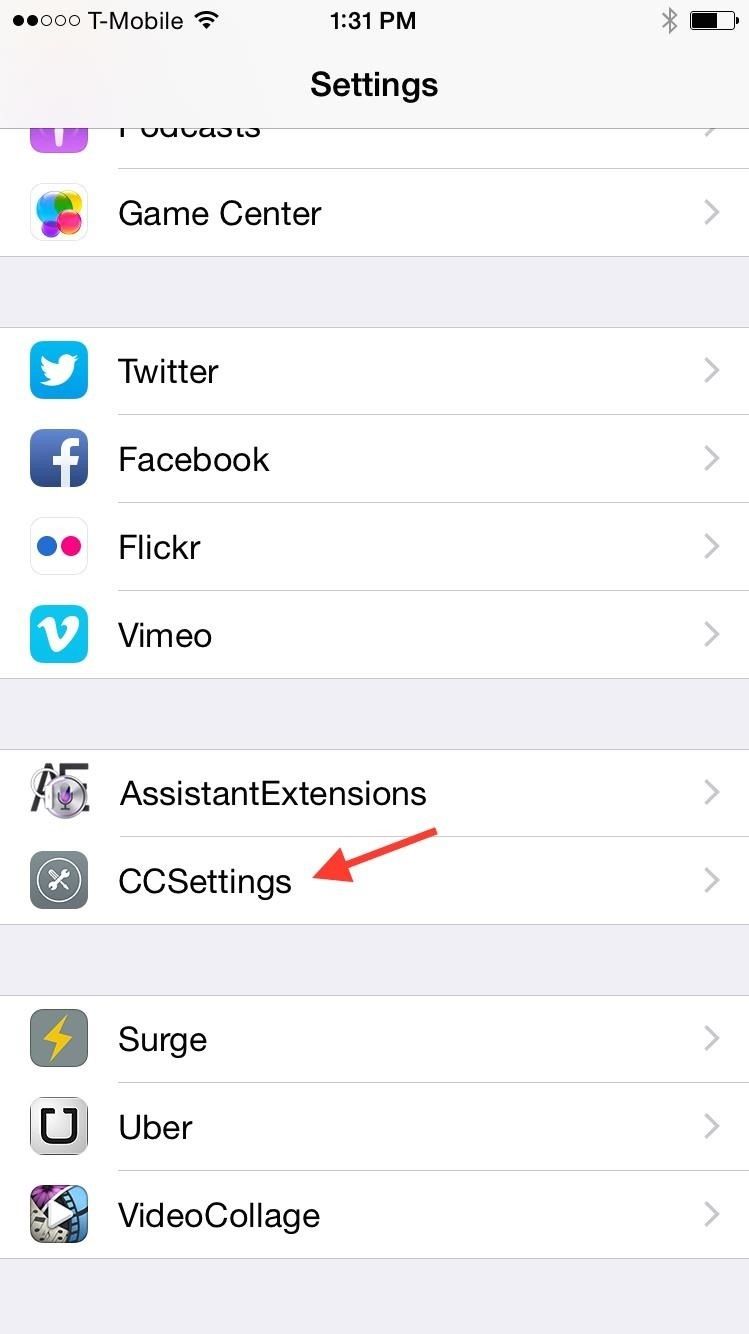The height and width of the screenshot is (1334, 749).
Task: Tap the CCSettings row
Action: pyautogui.click(x=374, y=881)
